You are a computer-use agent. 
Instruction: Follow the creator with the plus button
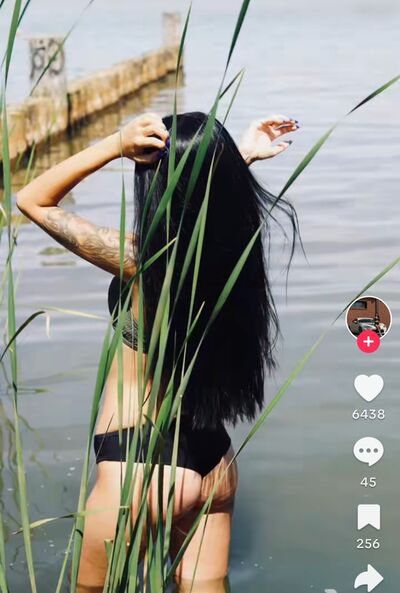coord(369,342)
